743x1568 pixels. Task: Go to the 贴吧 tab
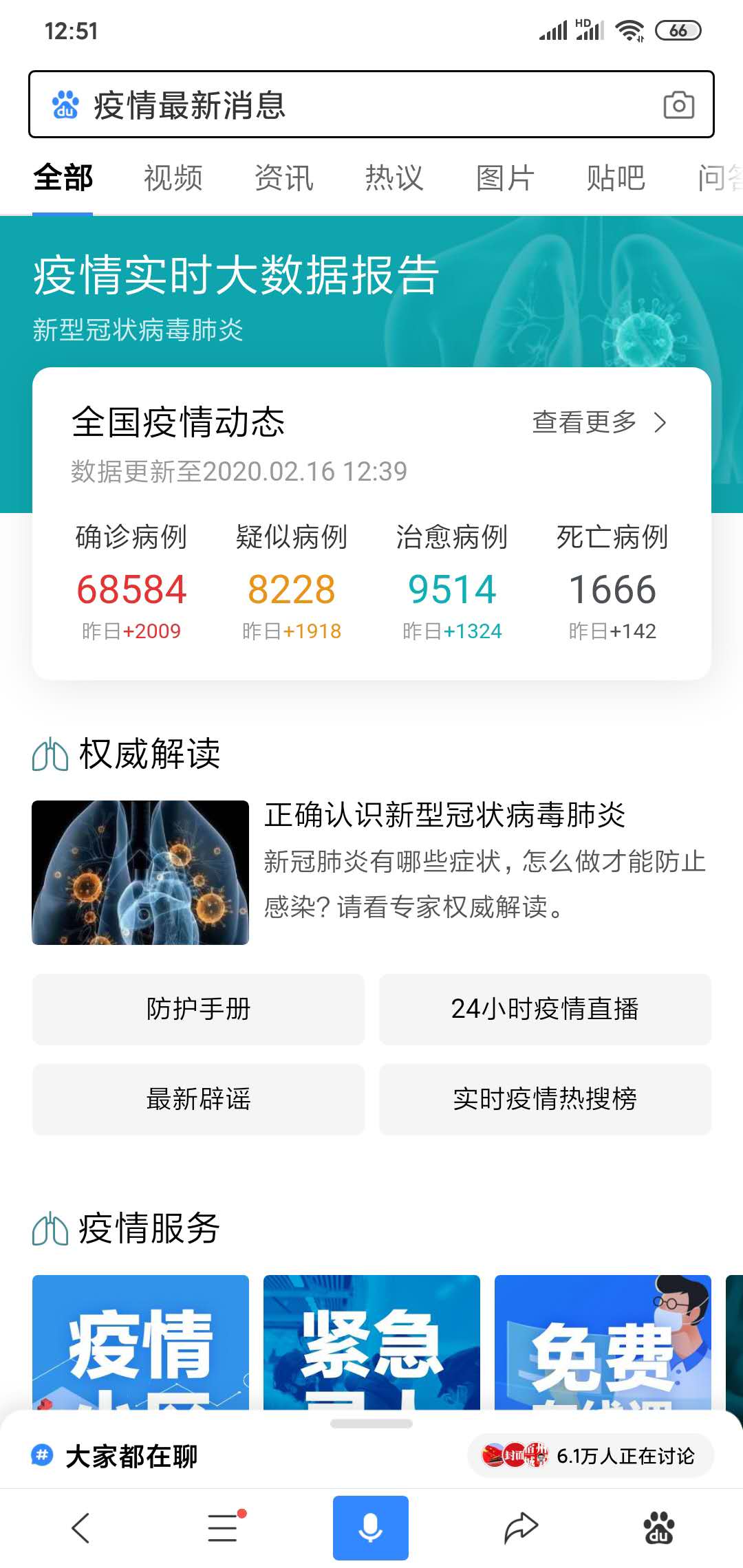[616, 178]
